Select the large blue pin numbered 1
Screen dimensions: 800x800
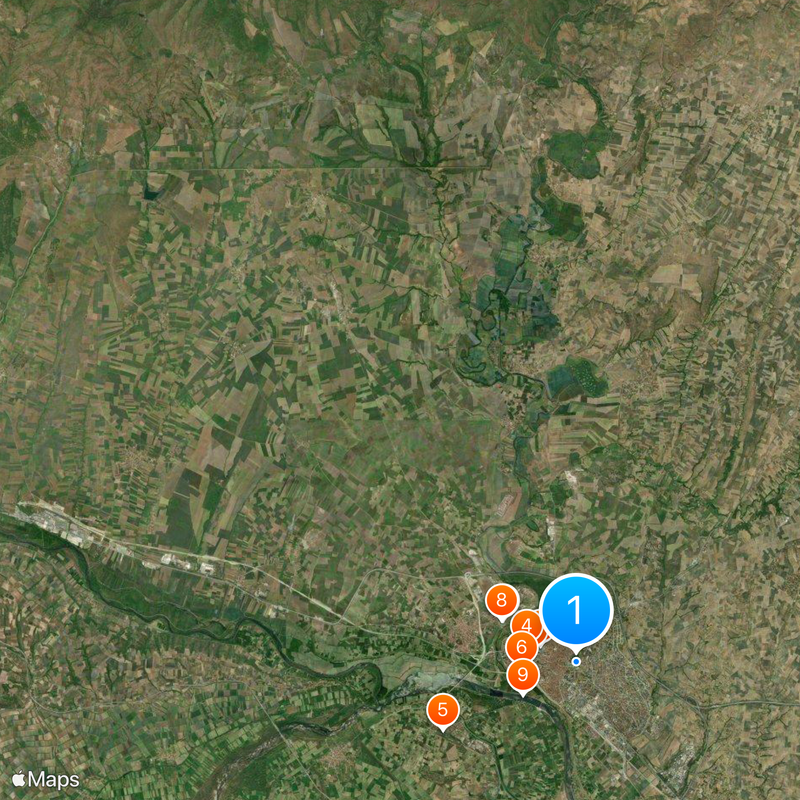(x=575, y=610)
